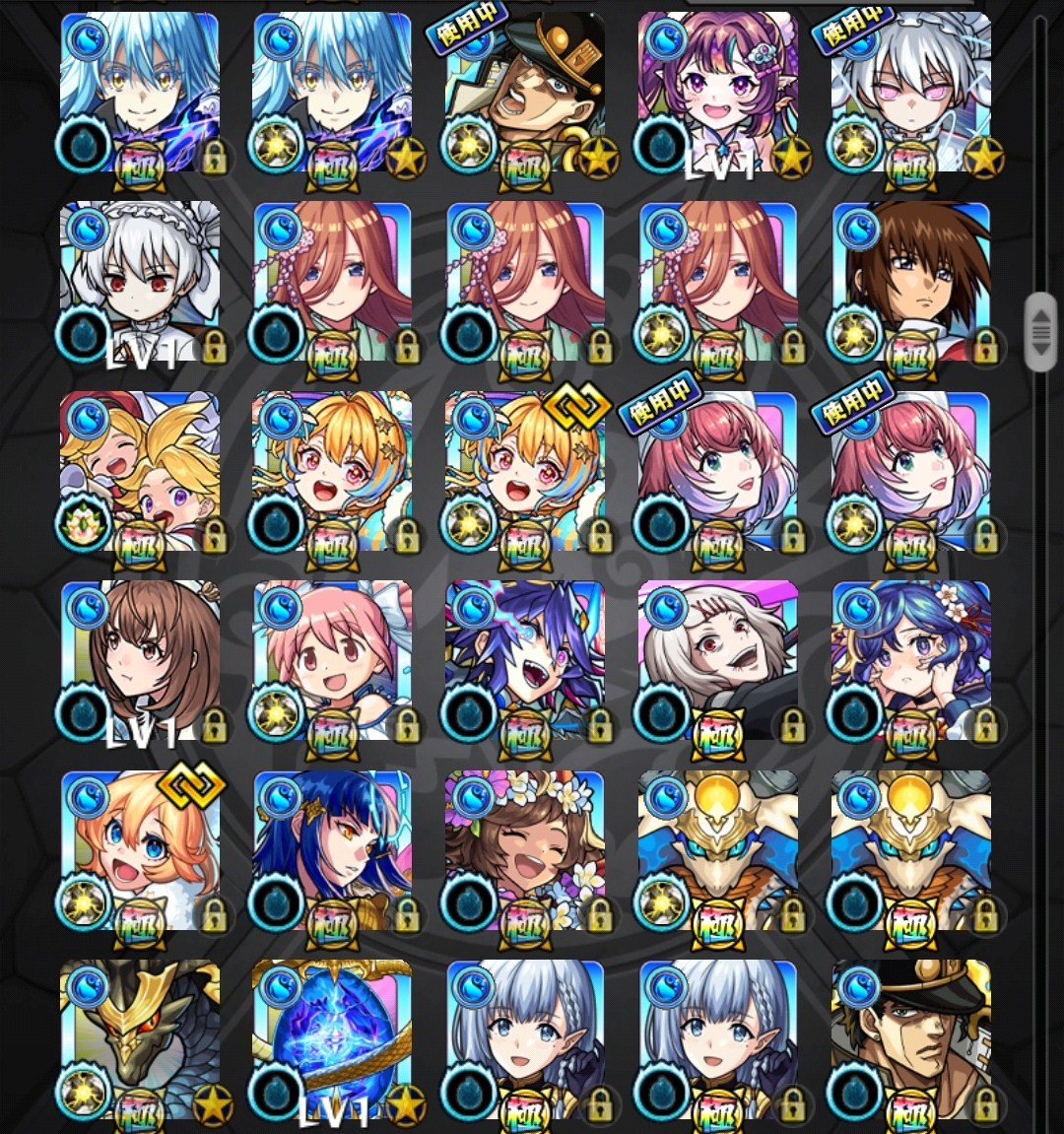Image resolution: width=1064 pixels, height=1134 pixels.
Task: Open the brown-haired girl tile at LV1
Action: point(140,662)
